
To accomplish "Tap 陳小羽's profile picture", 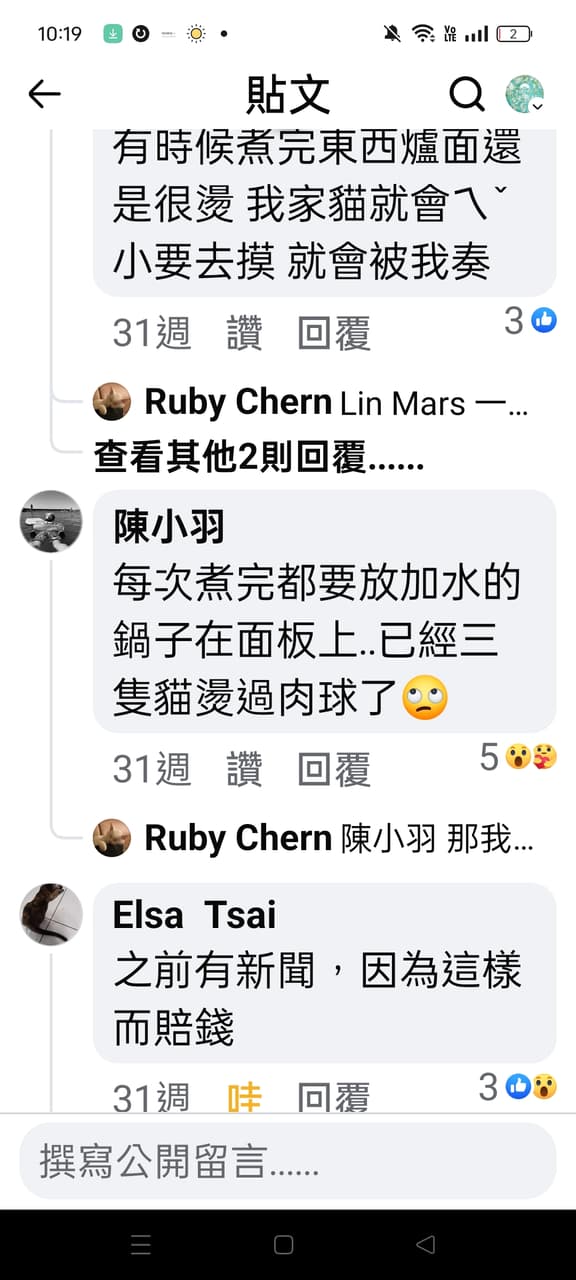I will point(51,521).
